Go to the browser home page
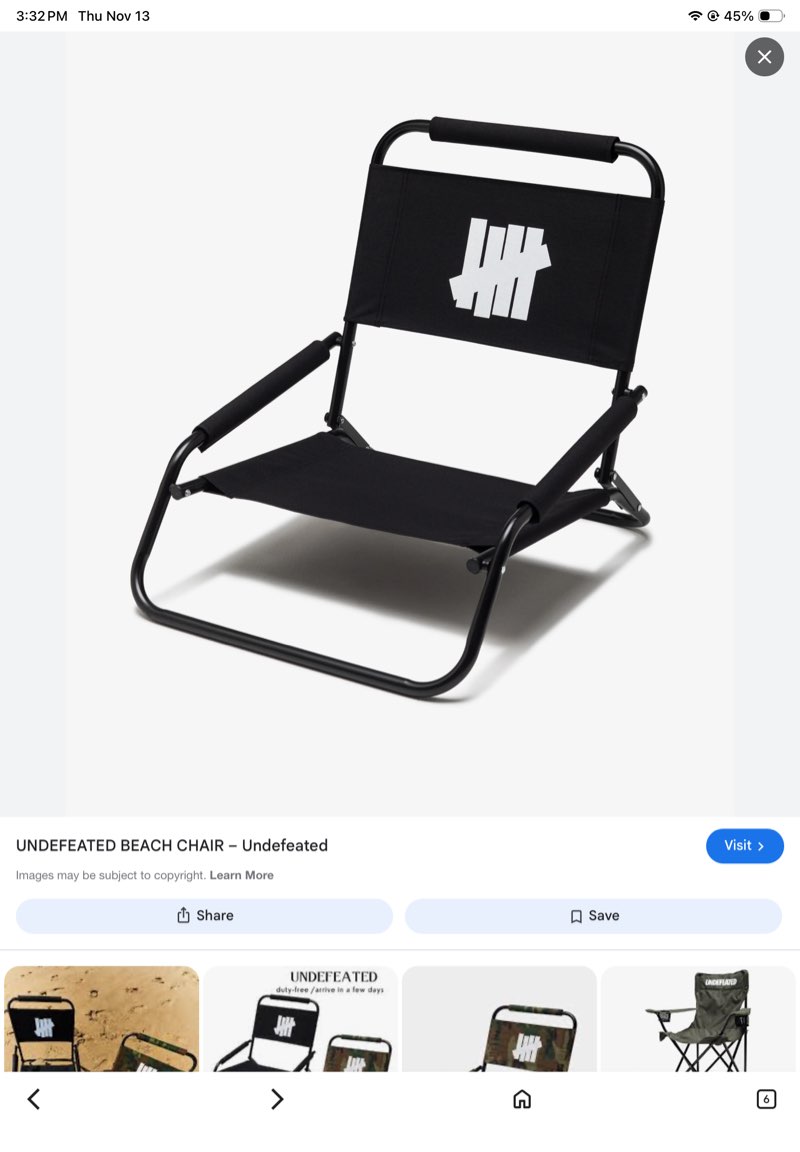Image resolution: width=800 pixels, height=1152 pixels. [x=521, y=1100]
